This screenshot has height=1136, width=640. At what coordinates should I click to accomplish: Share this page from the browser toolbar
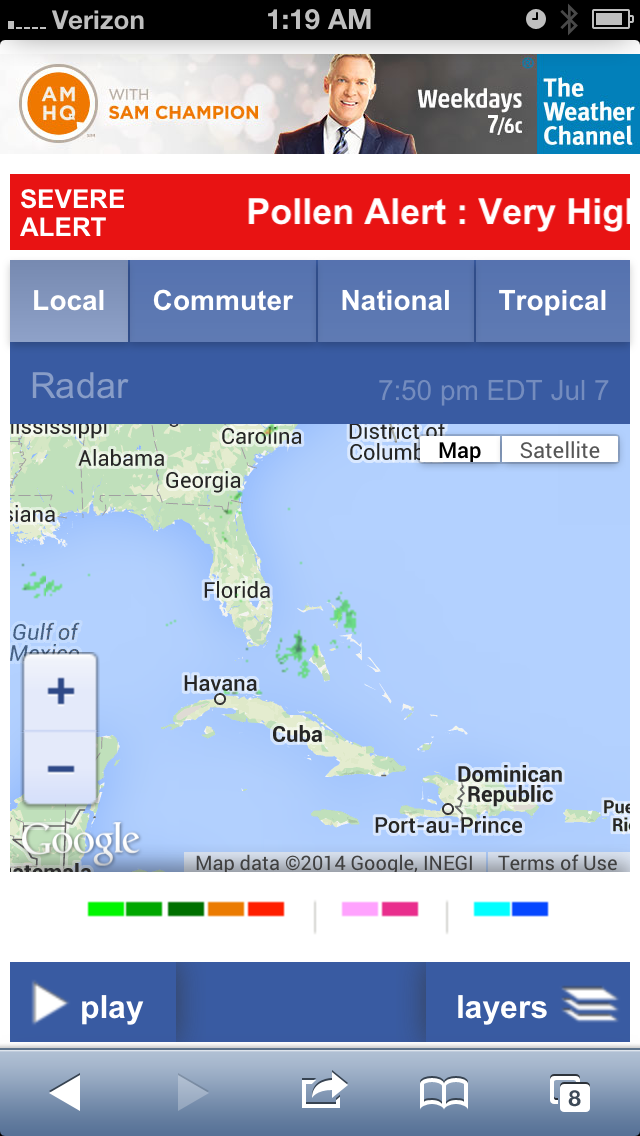pos(324,1092)
